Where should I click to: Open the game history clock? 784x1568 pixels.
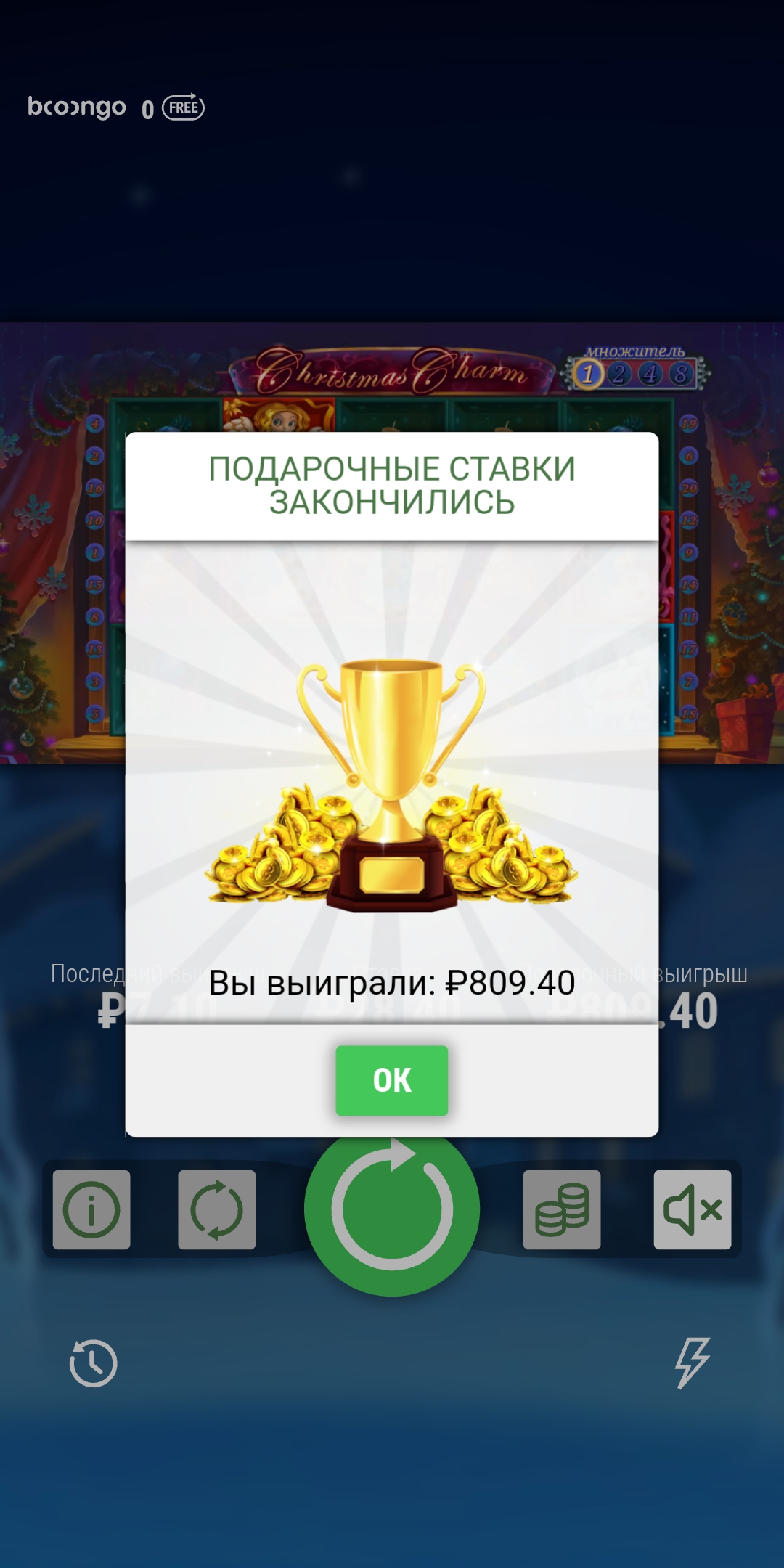click(93, 1363)
